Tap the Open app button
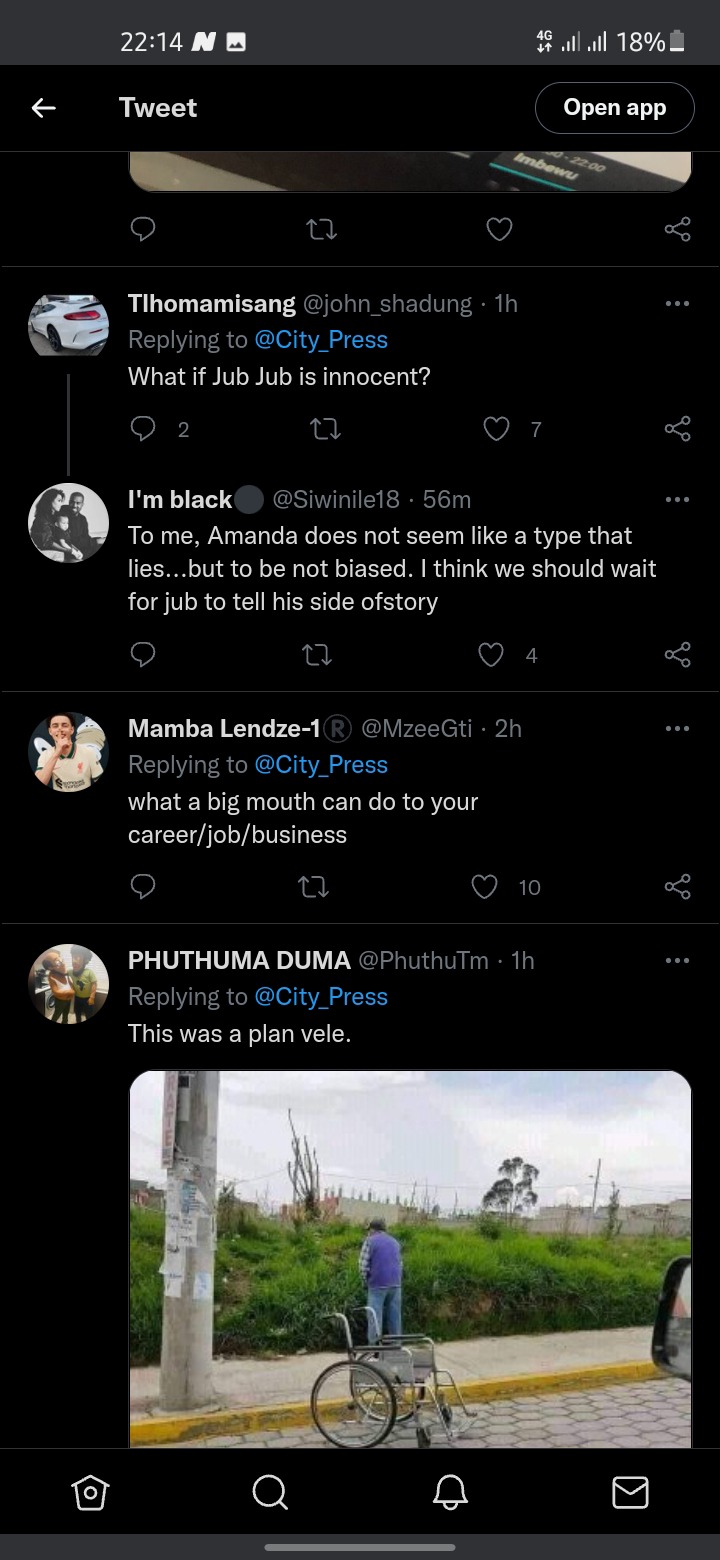Screen dimensions: 720x1560 [614, 108]
